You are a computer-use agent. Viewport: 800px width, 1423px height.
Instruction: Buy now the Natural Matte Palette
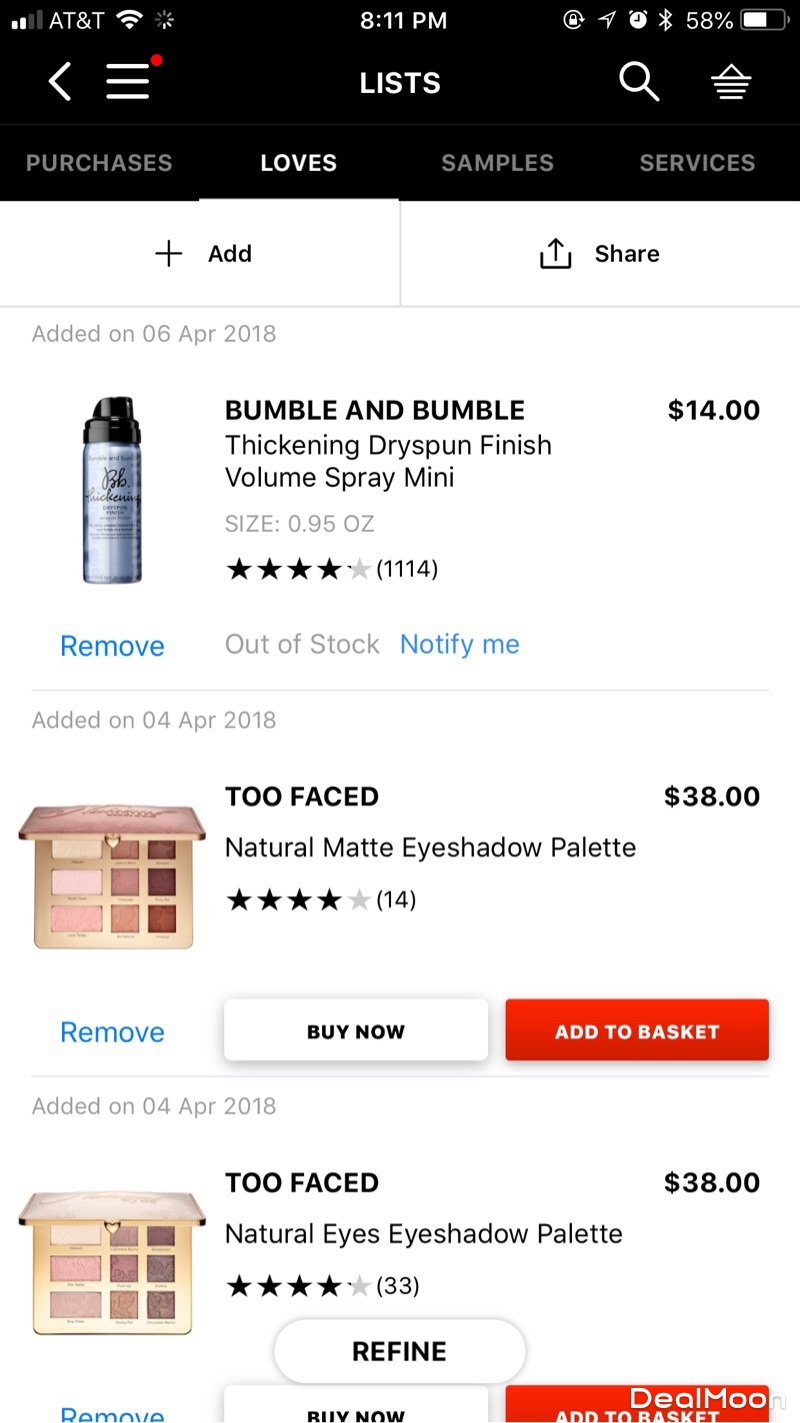click(x=356, y=1031)
